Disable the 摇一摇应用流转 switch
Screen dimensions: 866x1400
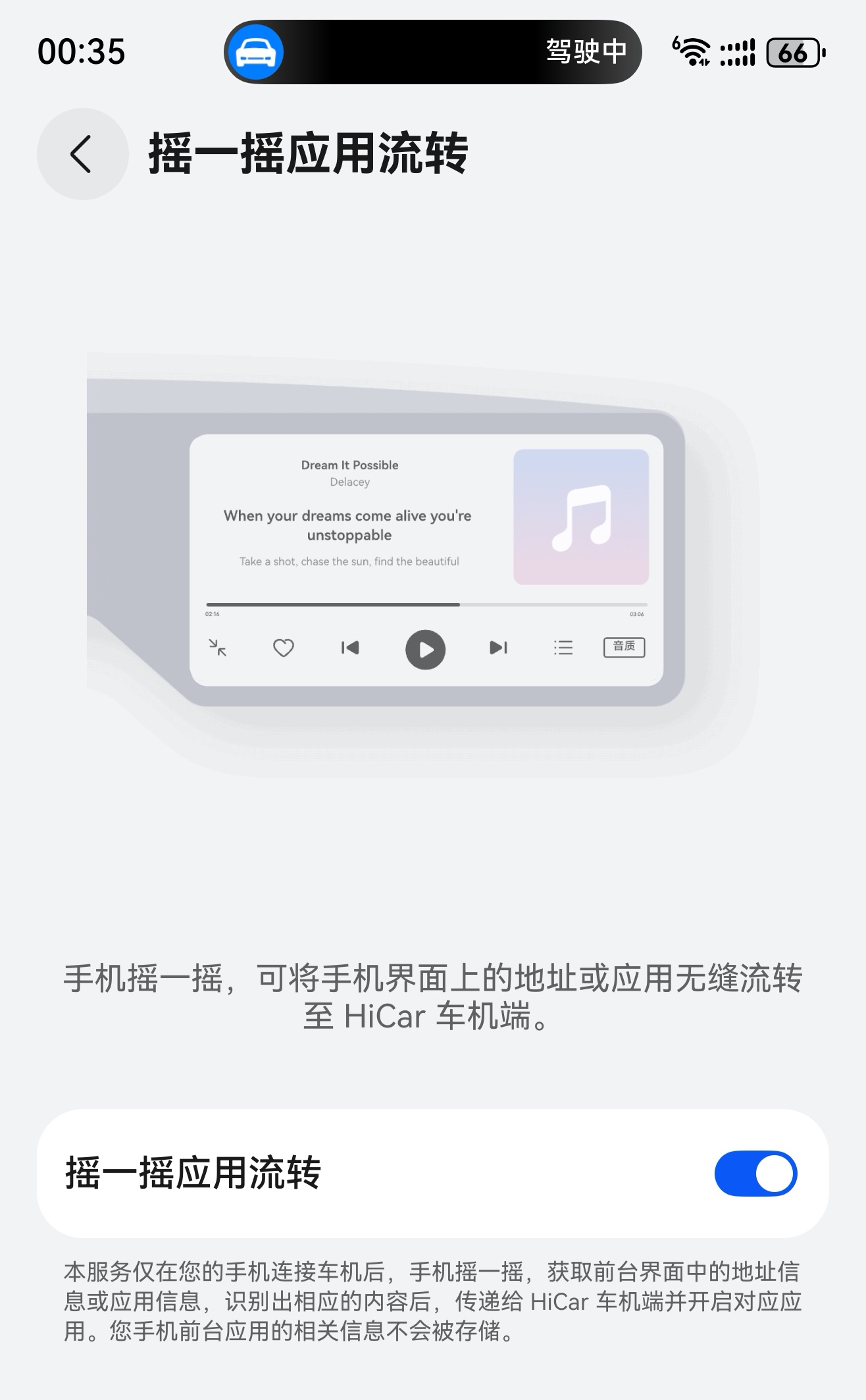coord(755,1174)
